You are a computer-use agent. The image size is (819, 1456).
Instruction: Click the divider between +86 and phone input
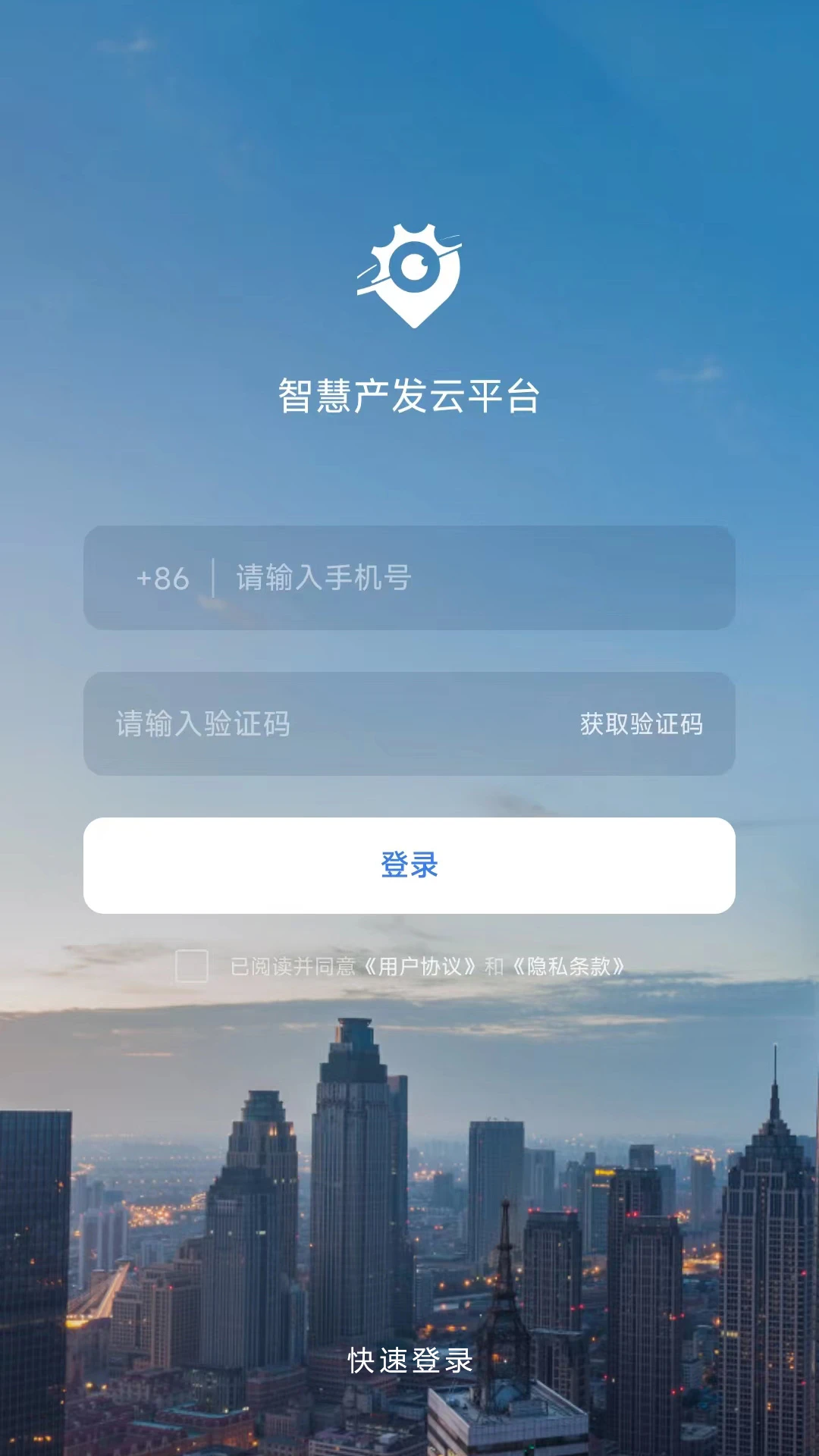(213, 579)
